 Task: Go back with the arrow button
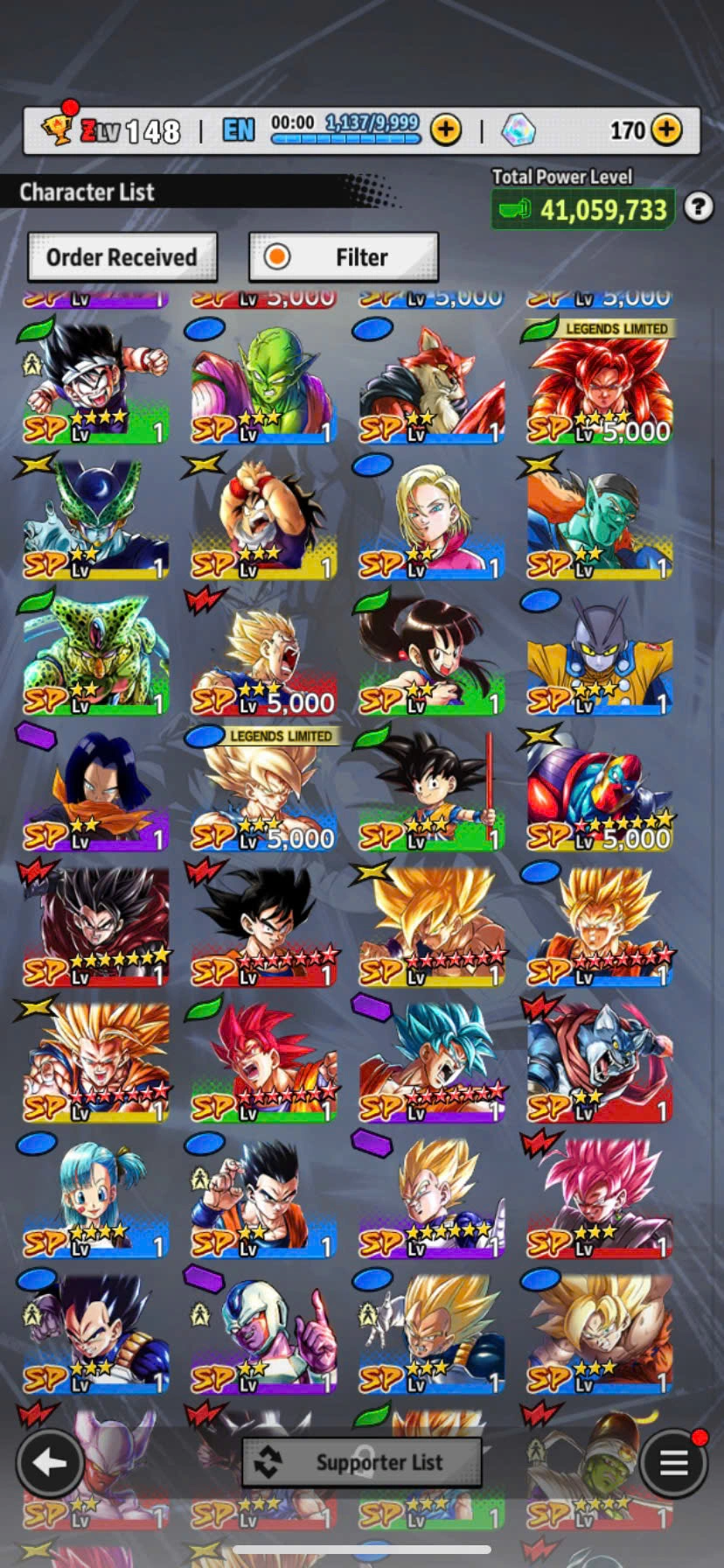[49, 1462]
